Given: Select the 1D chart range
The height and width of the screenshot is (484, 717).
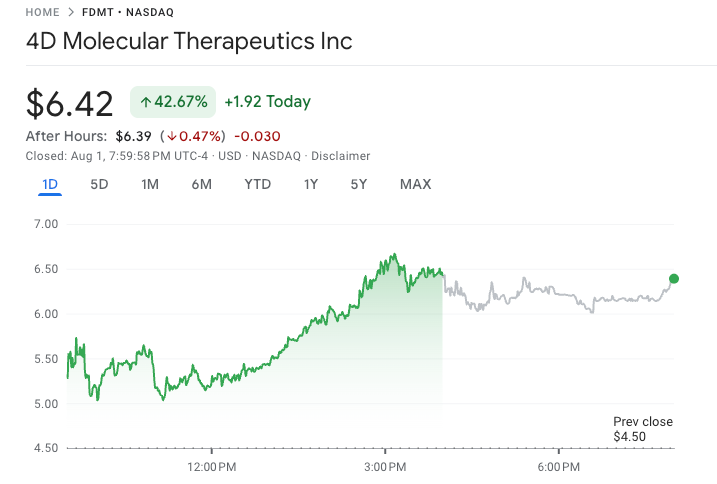Looking at the screenshot, I should point(50,184).
